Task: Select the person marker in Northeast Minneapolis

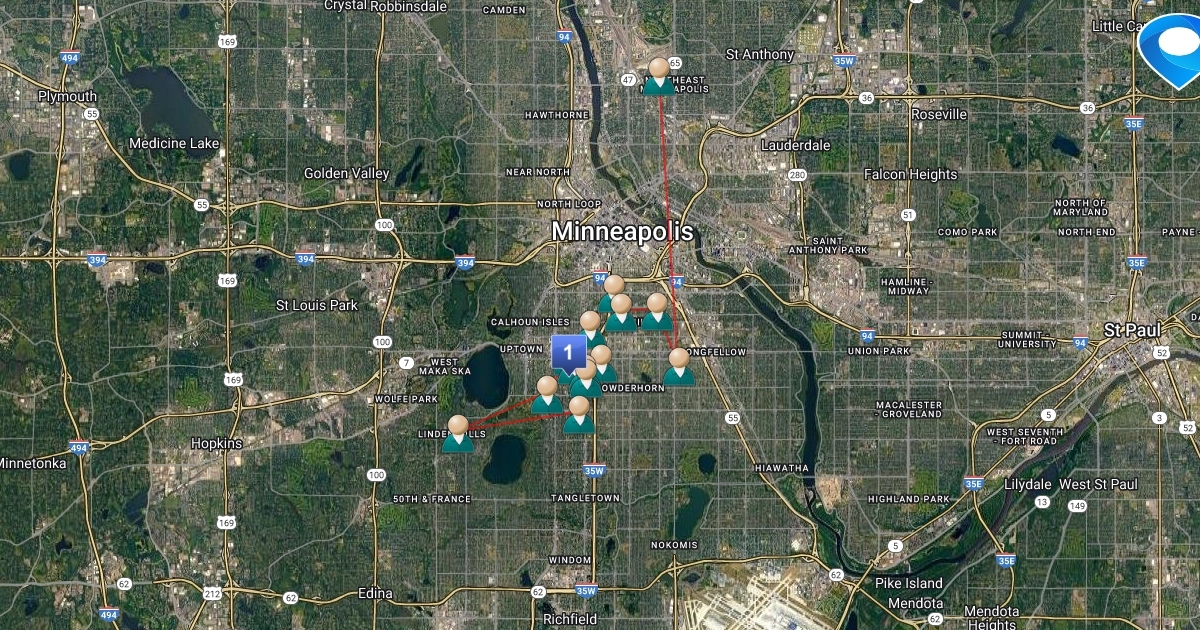Action: 658,77
